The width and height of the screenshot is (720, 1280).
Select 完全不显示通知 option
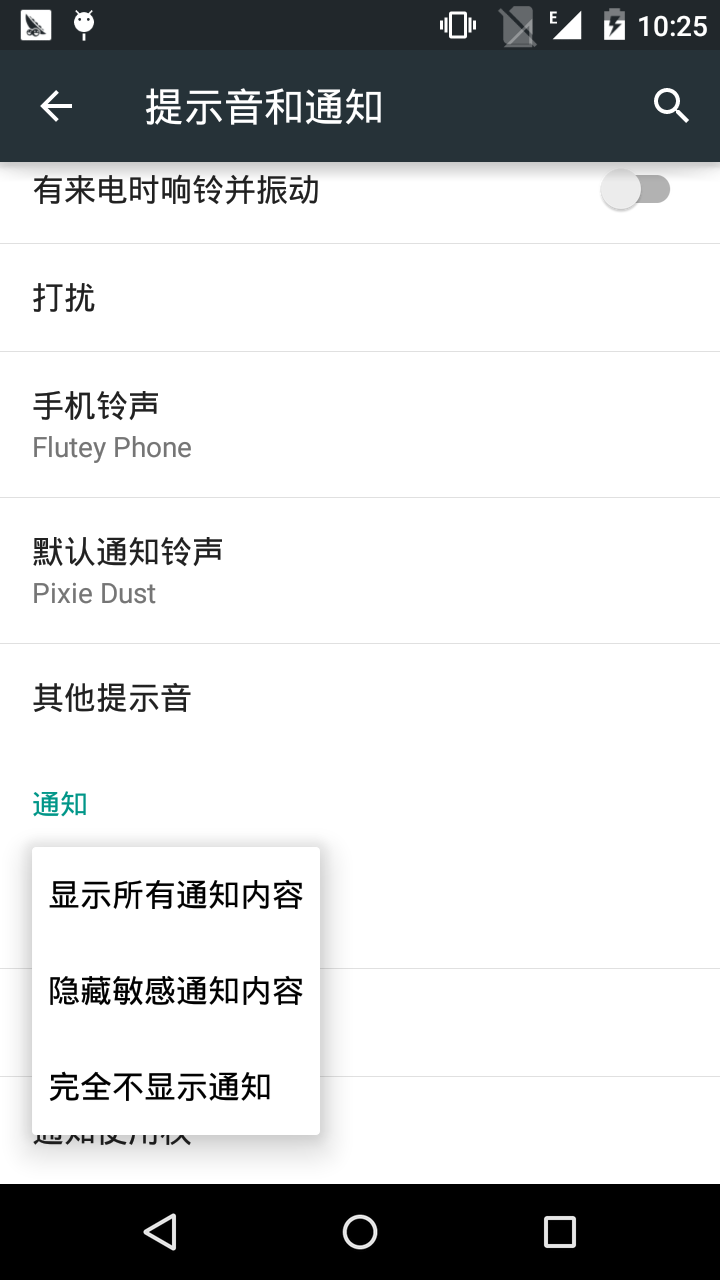[176, 1087]
